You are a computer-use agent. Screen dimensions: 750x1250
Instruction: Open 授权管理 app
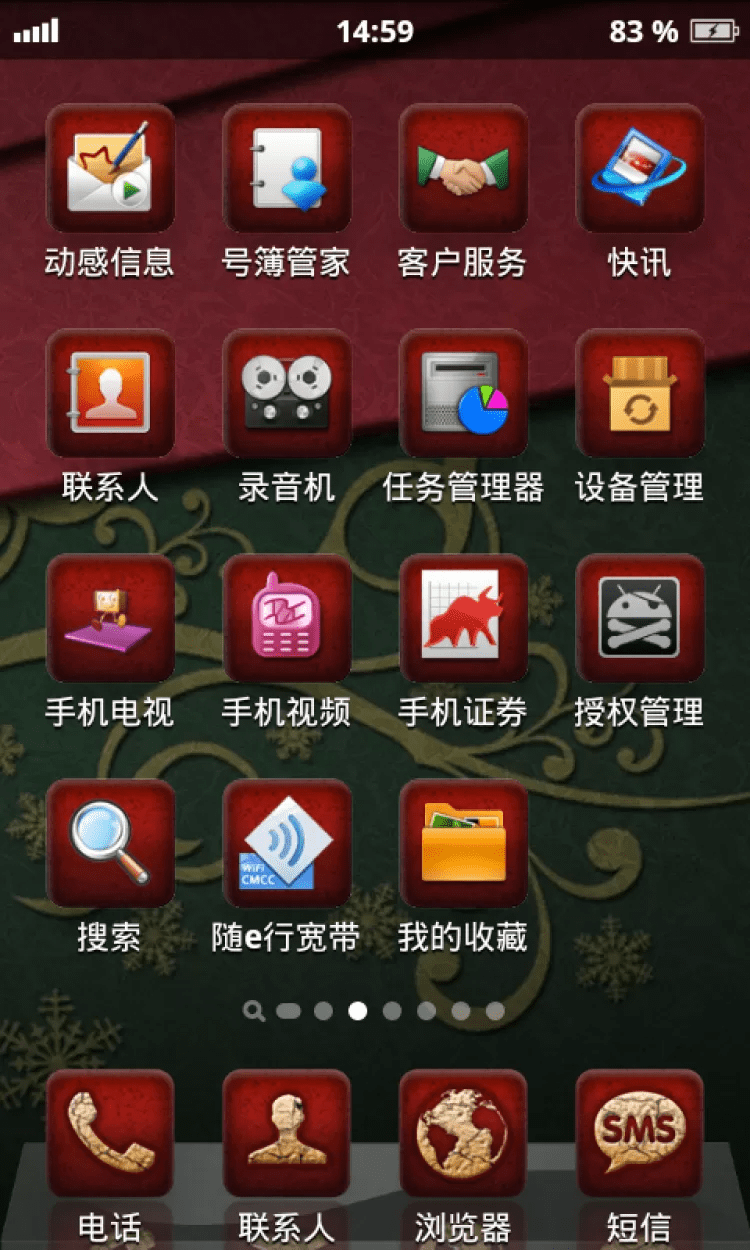[640, 618]
